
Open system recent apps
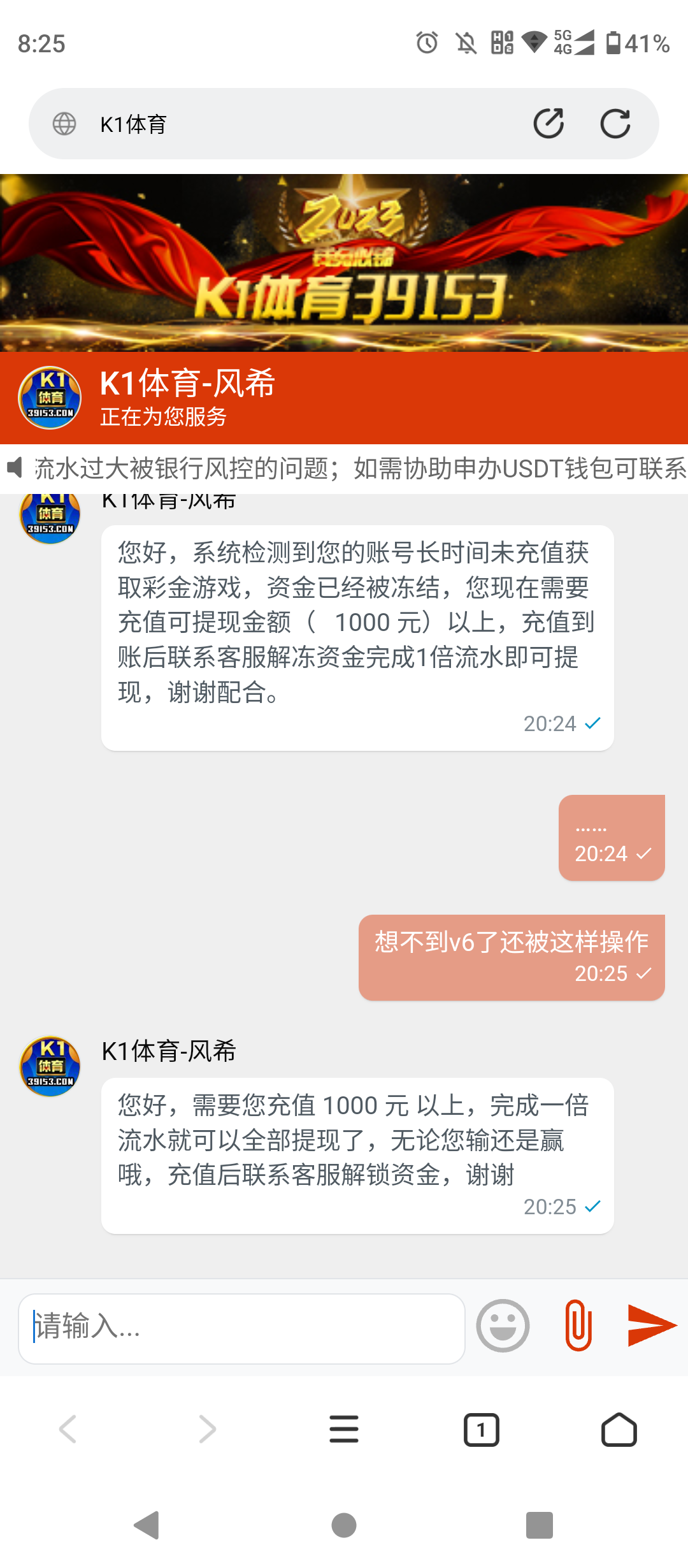coord(539,1525)
